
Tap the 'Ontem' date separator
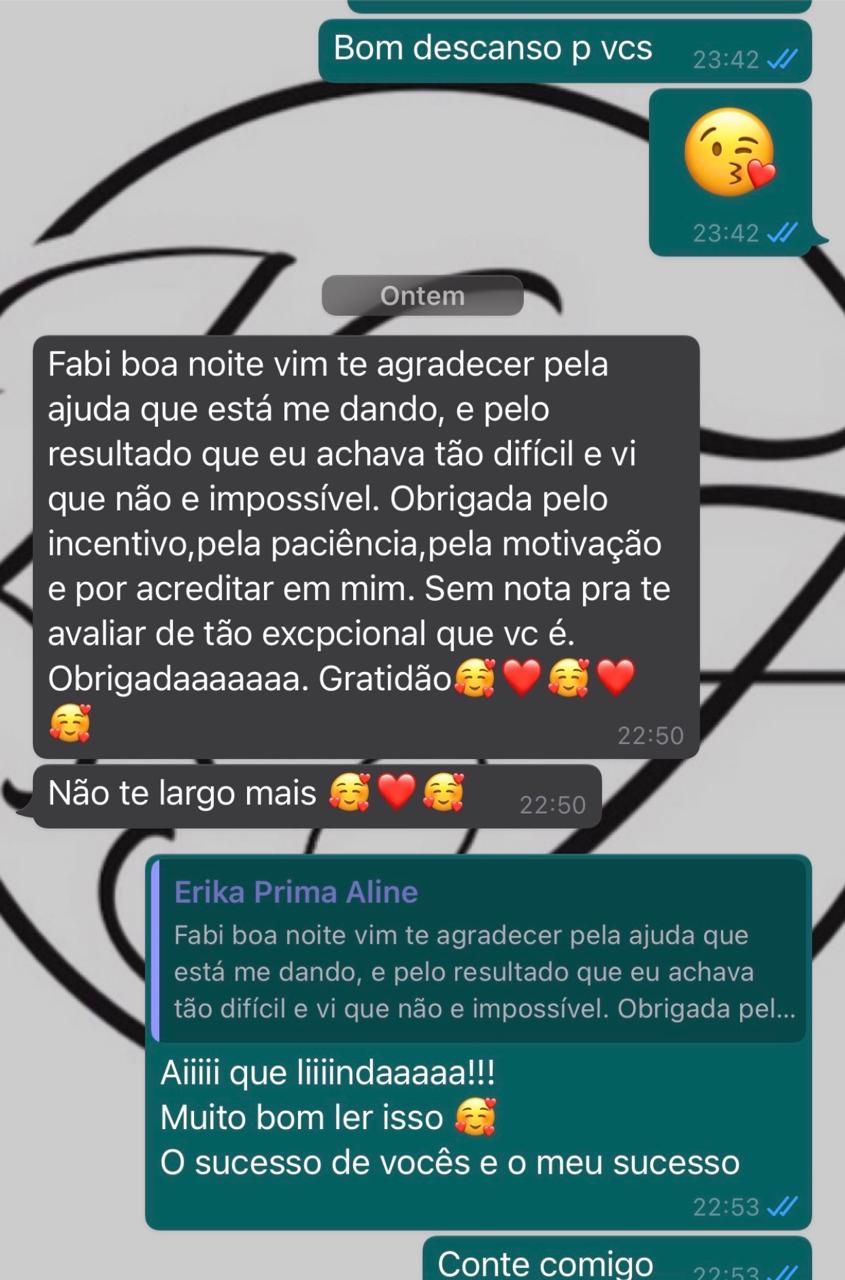click(x=422, y=296)
